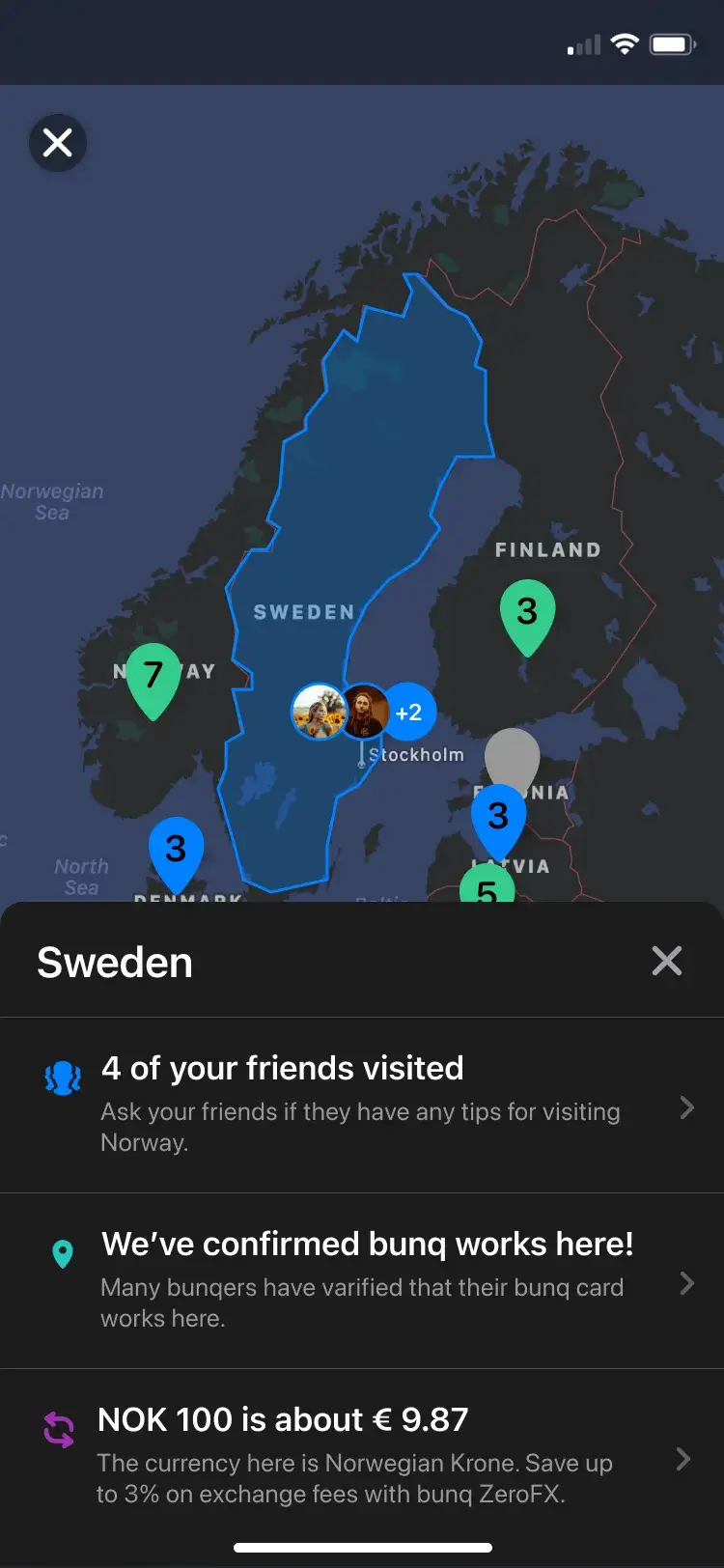Dismiss the Sweden info panel

click(666, 961)
